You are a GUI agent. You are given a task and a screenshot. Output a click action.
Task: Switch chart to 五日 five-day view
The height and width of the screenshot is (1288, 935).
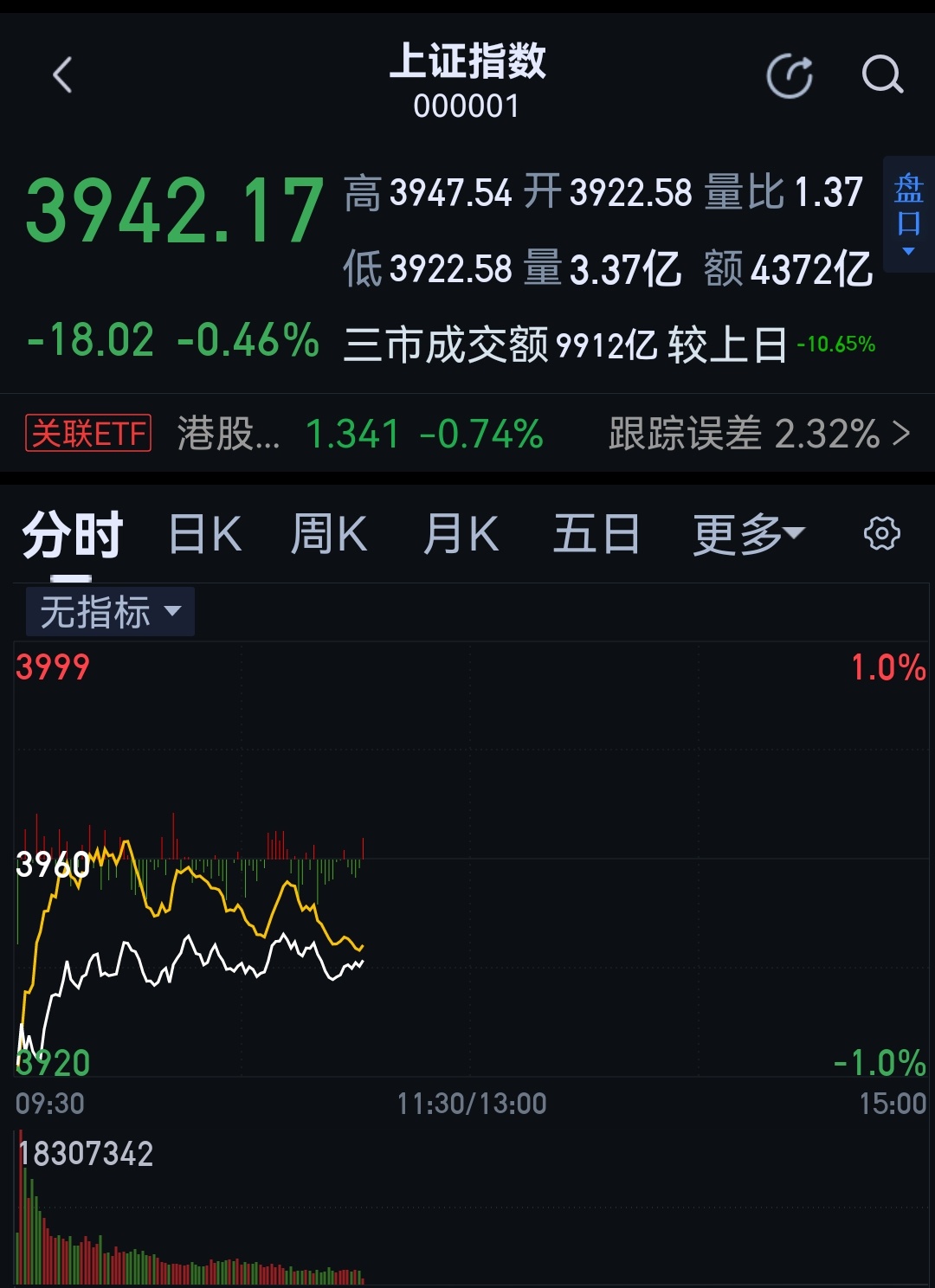coord(595,534)
